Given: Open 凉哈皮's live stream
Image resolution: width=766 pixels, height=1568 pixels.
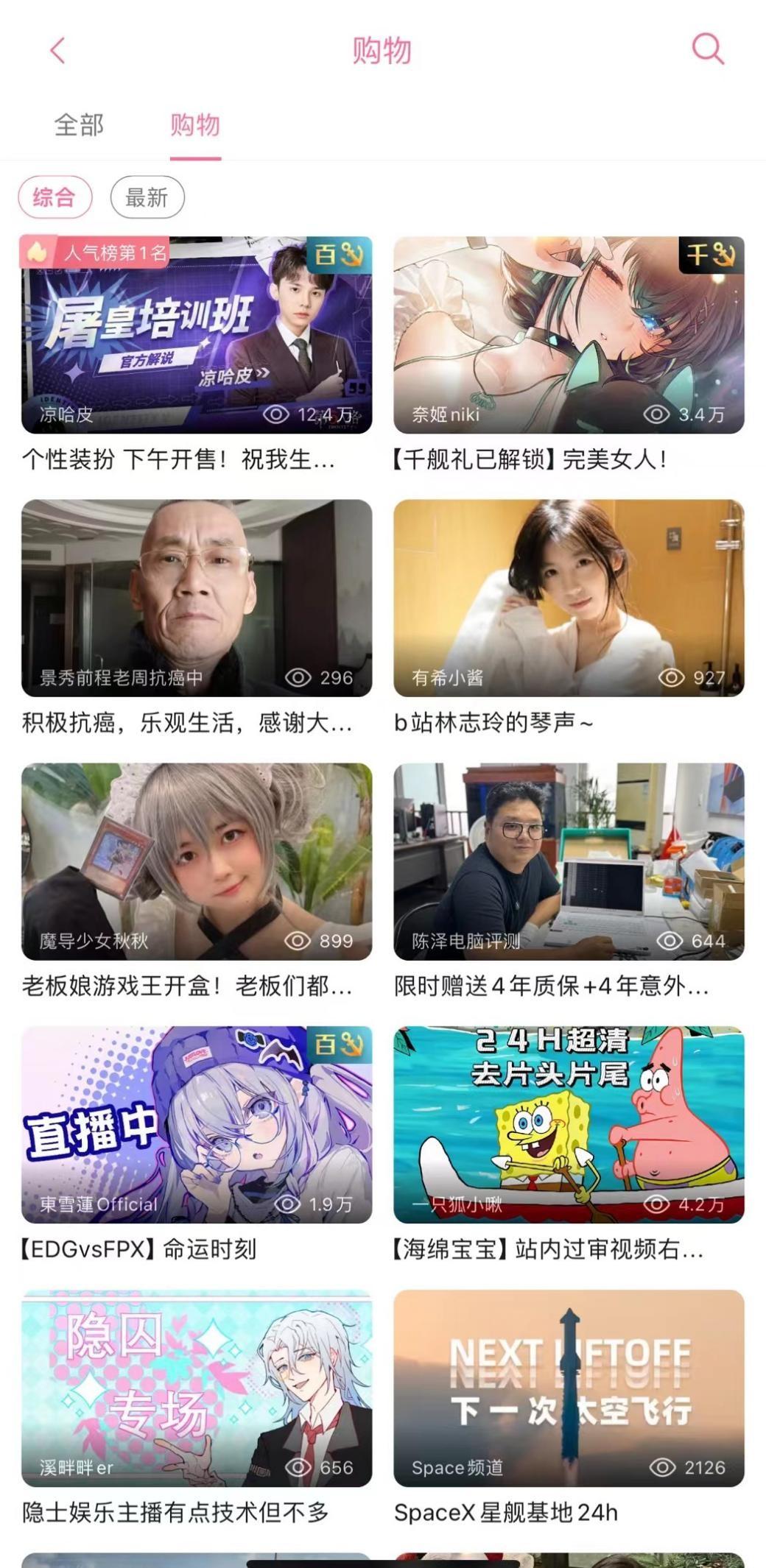Looking at the screenshot, I should point(197,335).
